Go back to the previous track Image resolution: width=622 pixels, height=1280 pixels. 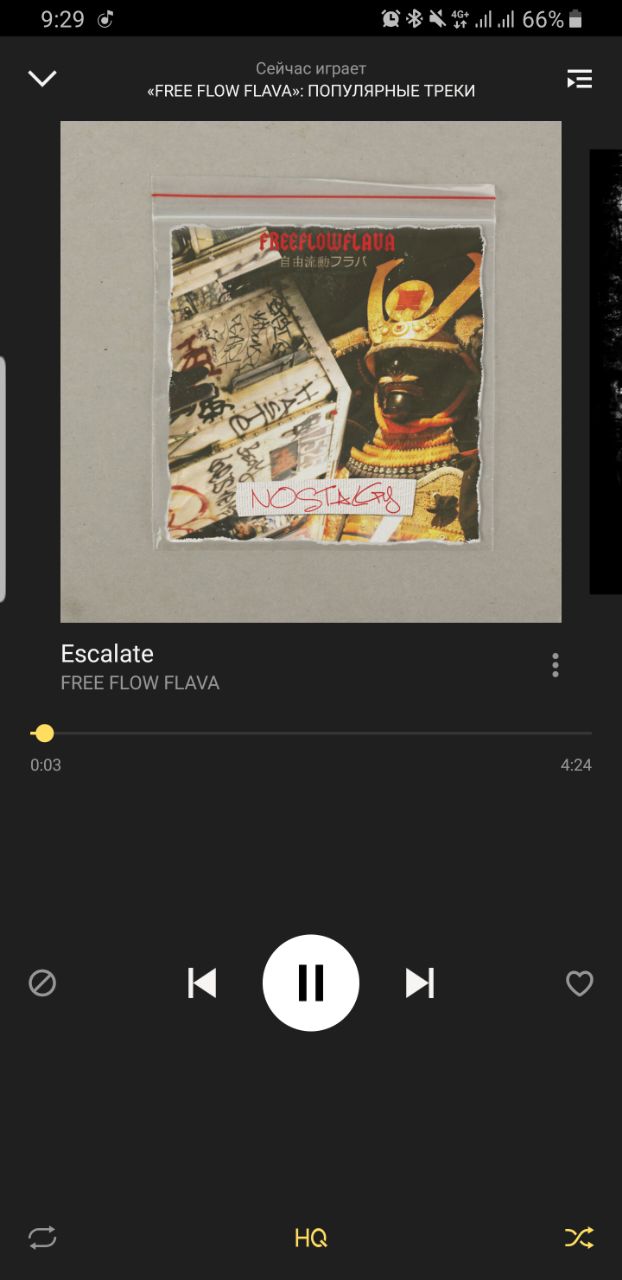[202, 983]
